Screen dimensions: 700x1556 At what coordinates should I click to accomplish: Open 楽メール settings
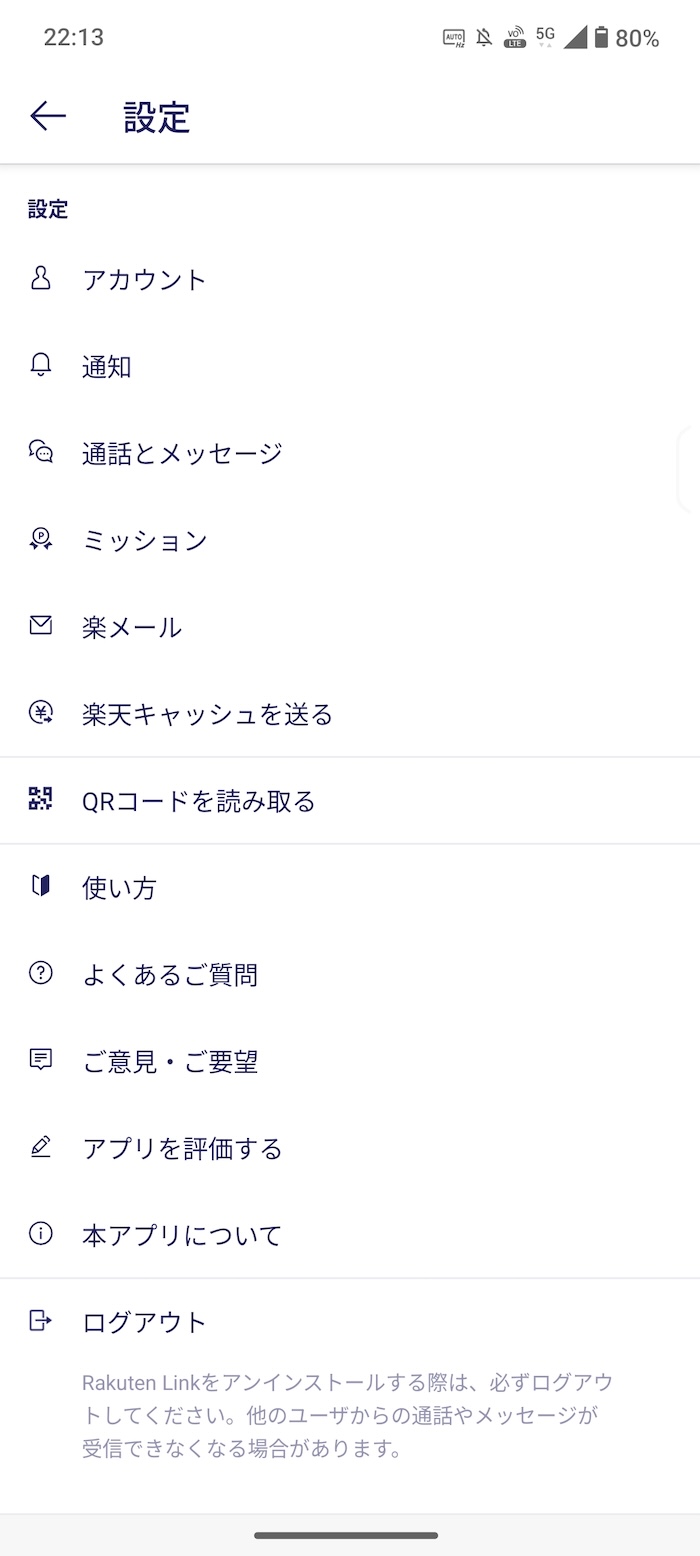tap(350, 627)
